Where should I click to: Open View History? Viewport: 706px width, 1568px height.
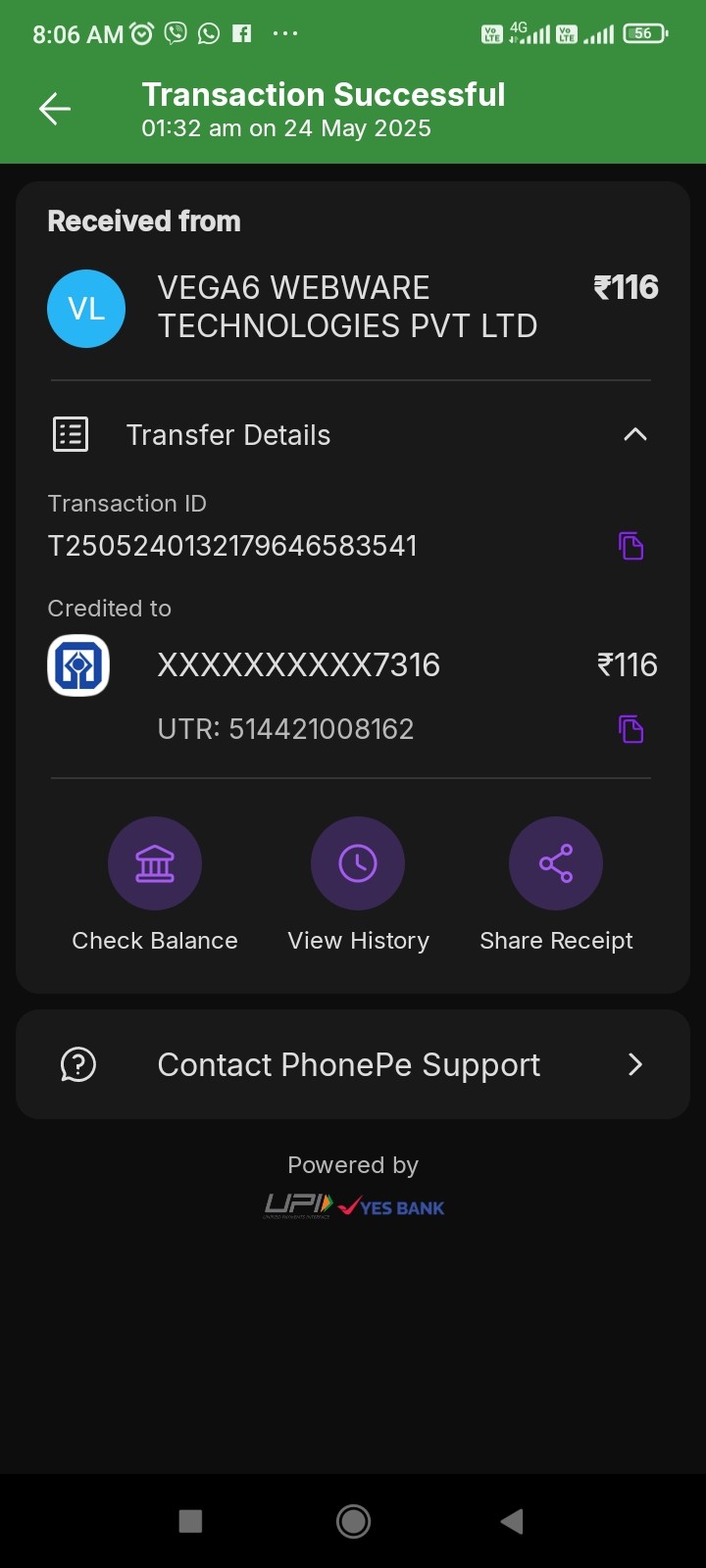[358, 864]
